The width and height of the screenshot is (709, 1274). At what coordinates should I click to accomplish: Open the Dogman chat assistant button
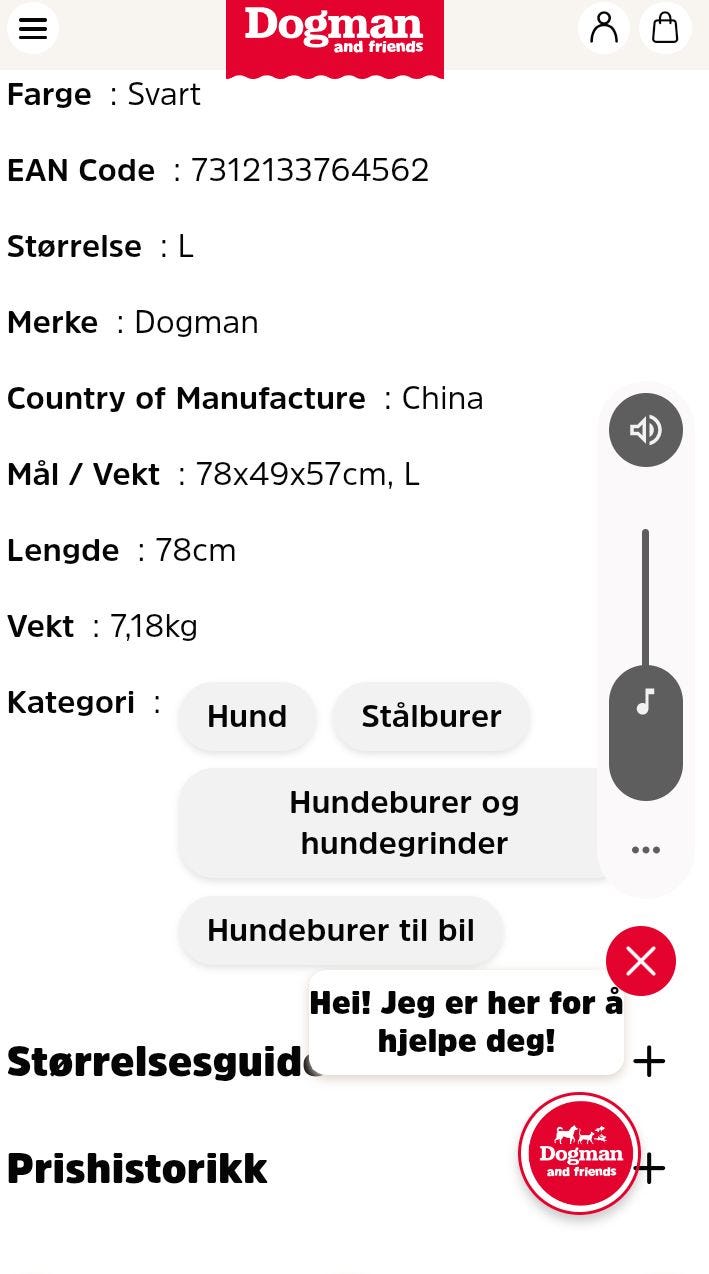click(579, 1153)
